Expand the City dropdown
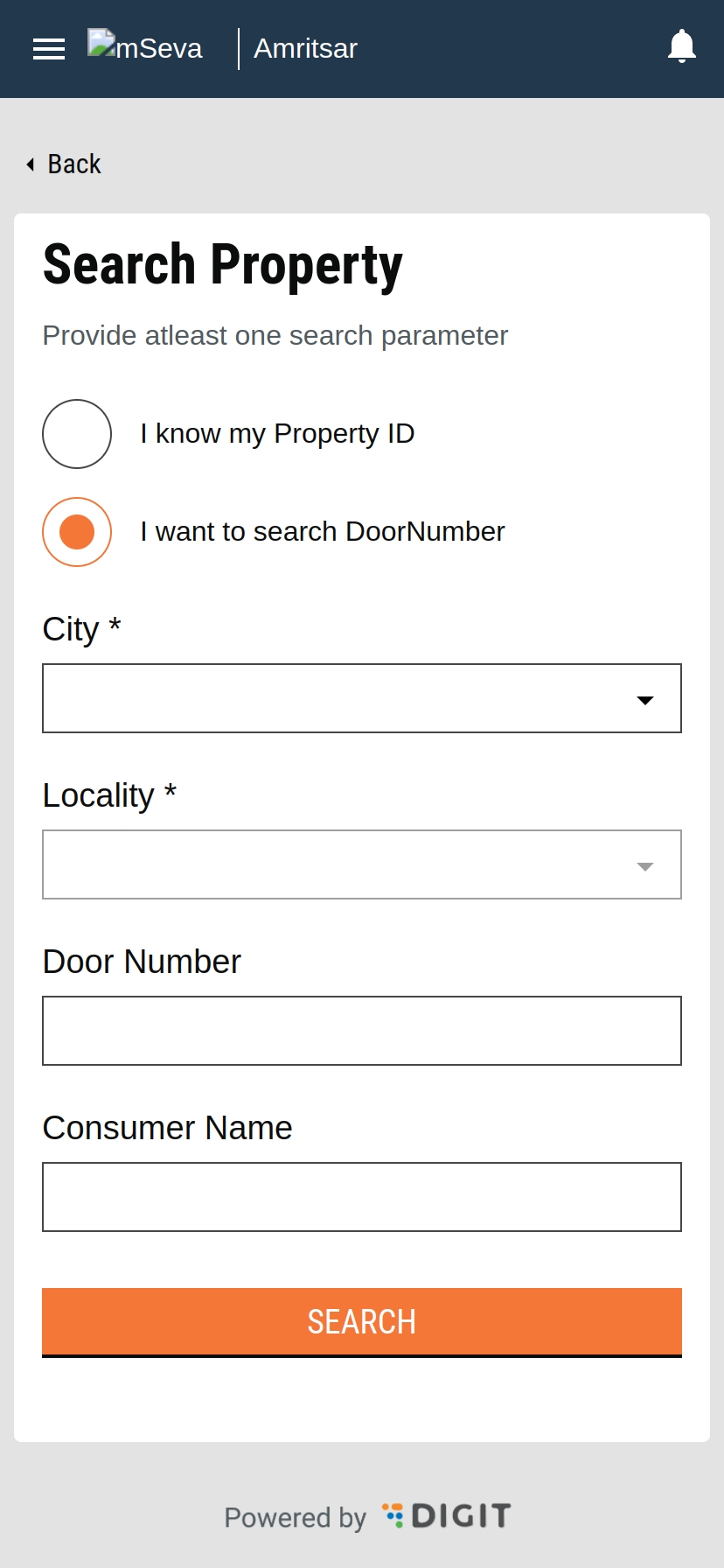The height and width of the screenshot is (1568, 724). (362, 698)
